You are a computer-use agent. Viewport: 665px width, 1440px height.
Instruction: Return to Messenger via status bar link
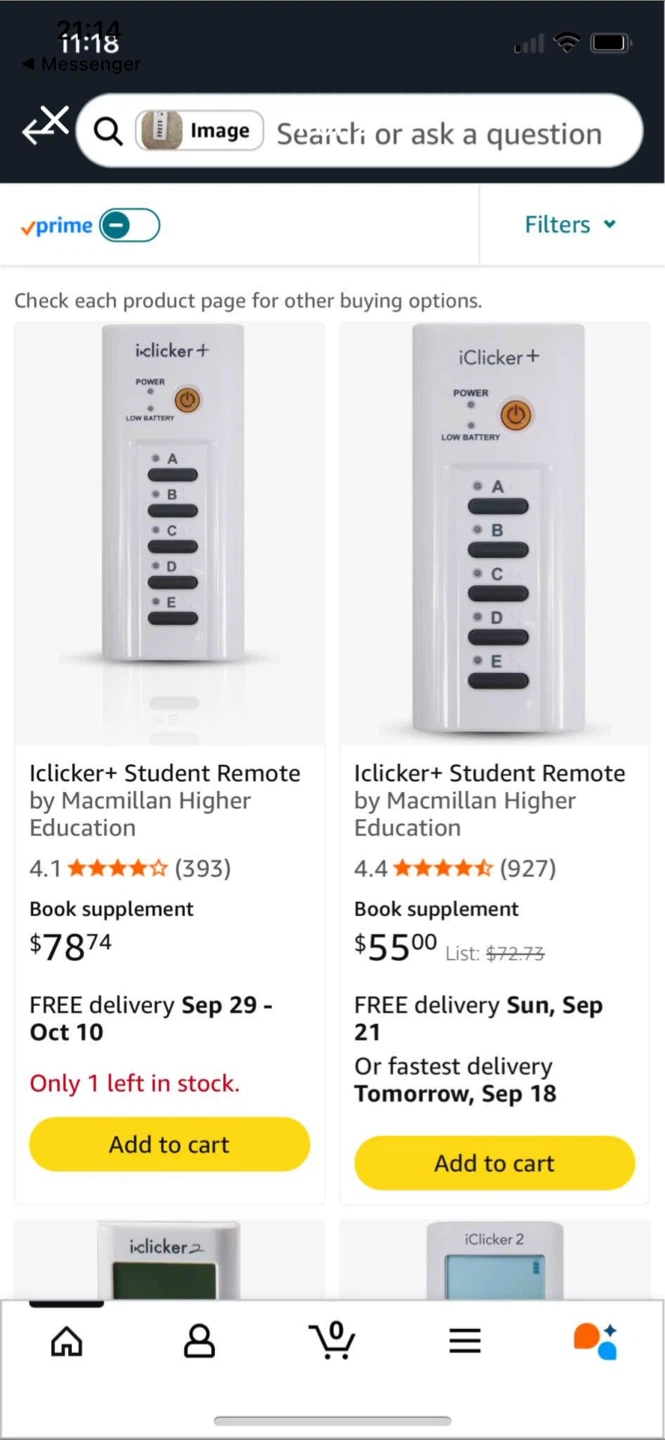click(82, 64)
